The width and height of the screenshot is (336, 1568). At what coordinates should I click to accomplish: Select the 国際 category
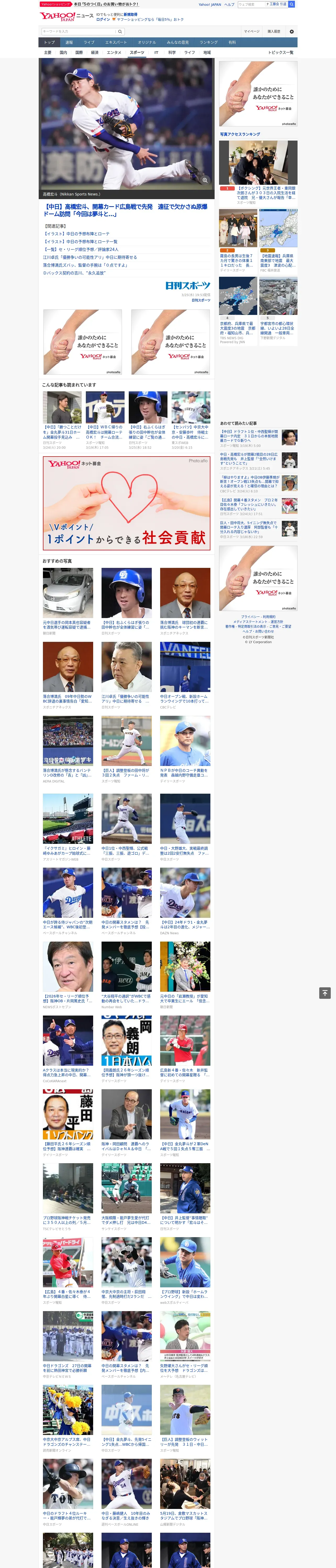tap(79, 53)
